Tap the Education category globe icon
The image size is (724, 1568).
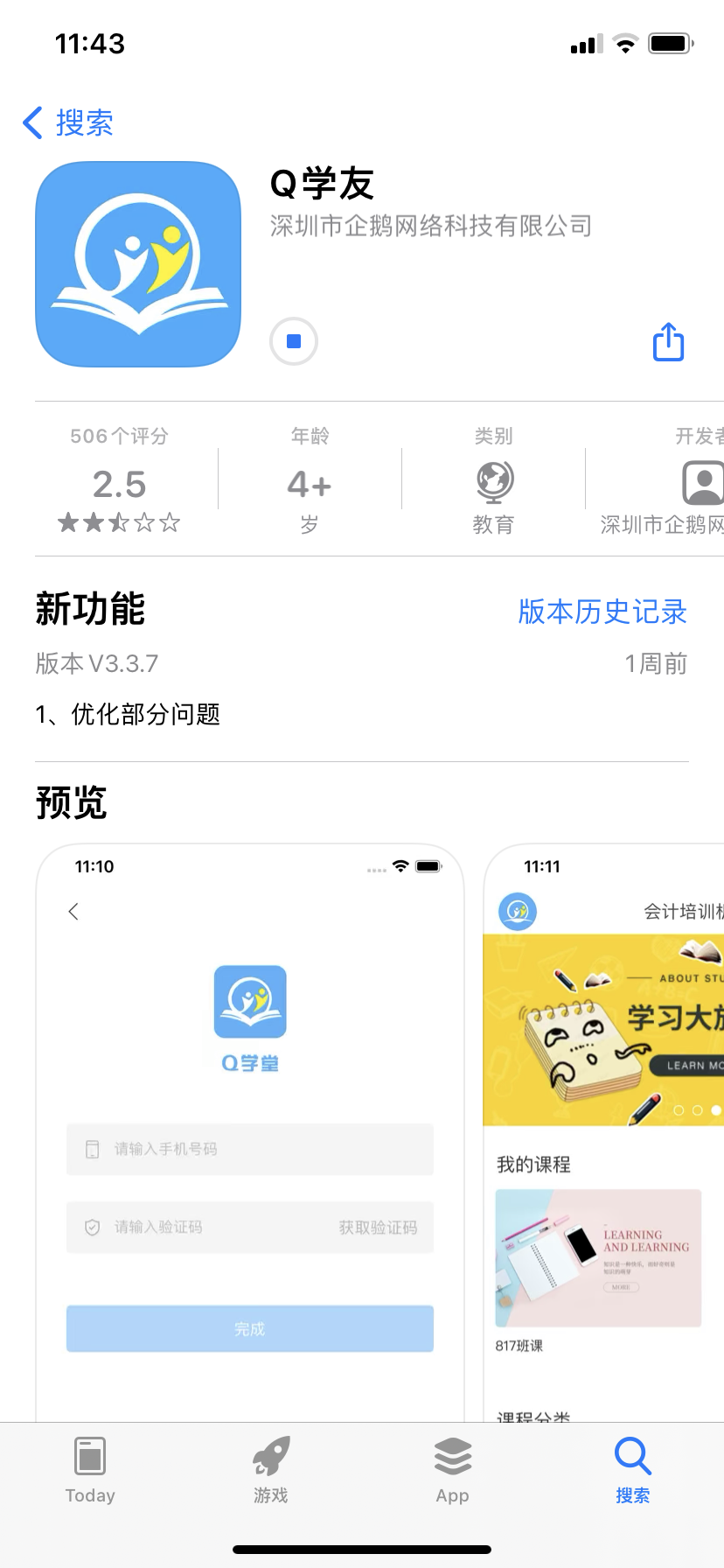(492, 480)
